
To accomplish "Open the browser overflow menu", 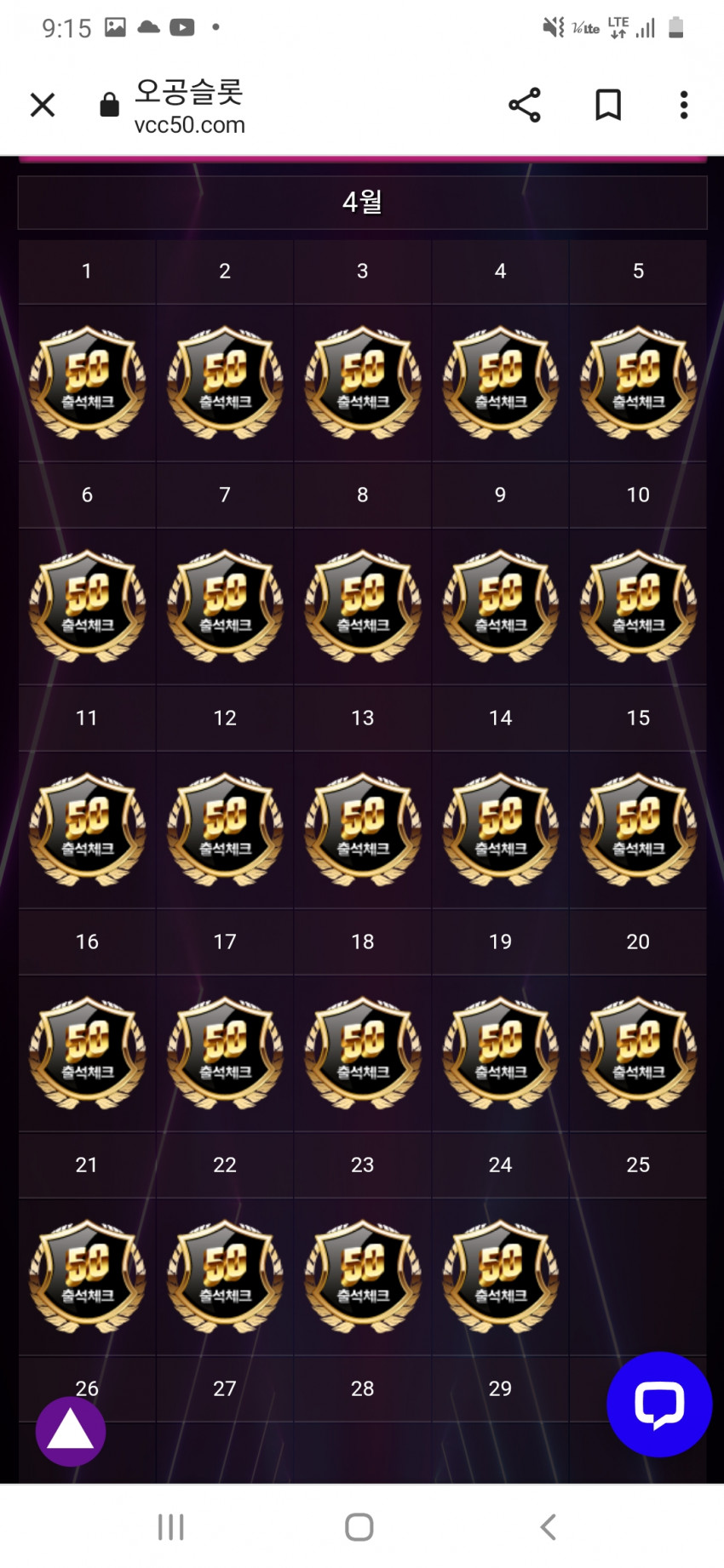I will click(x=683, y=105).
